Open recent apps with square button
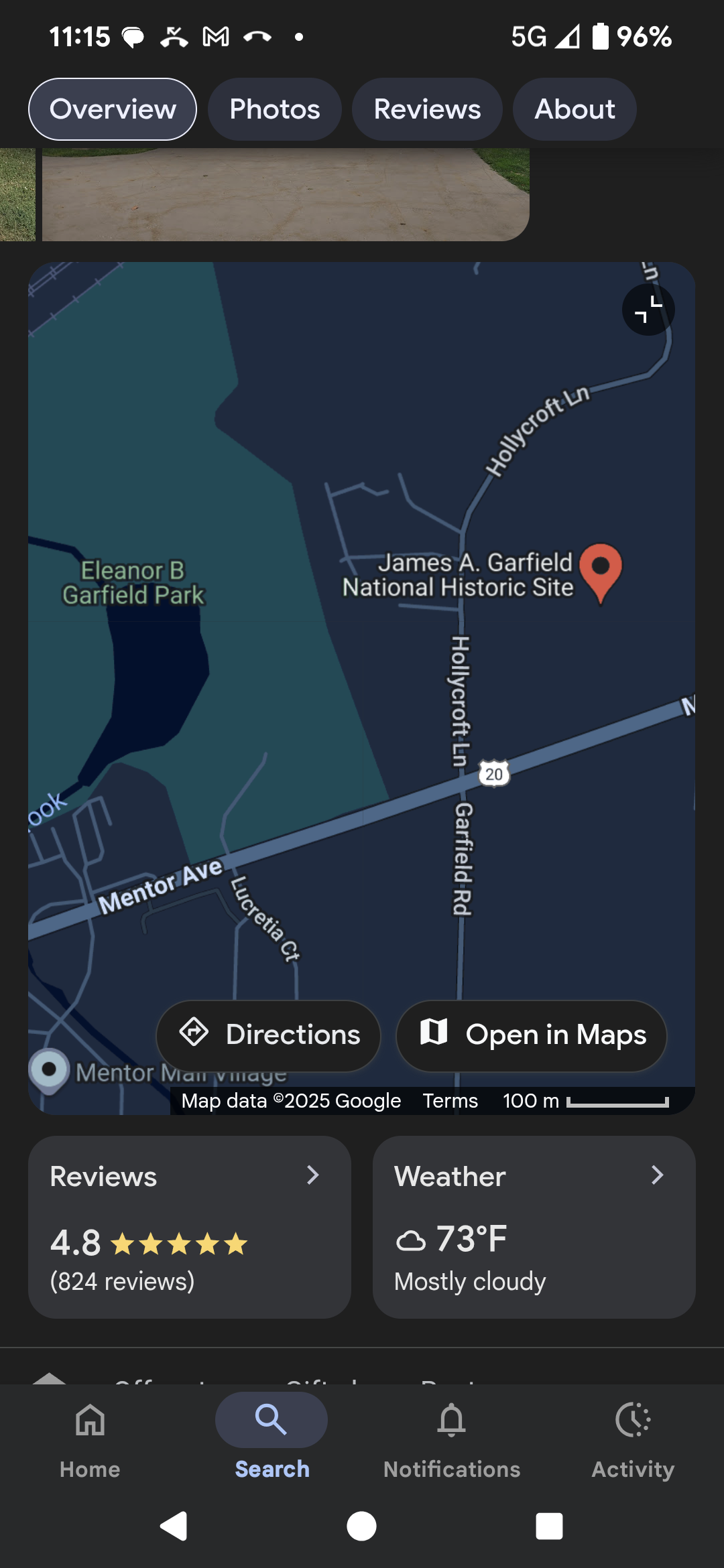Image resolution: width=724 pixels, height=1568 pixels. pyautogui.click(x=549, y=1526)
